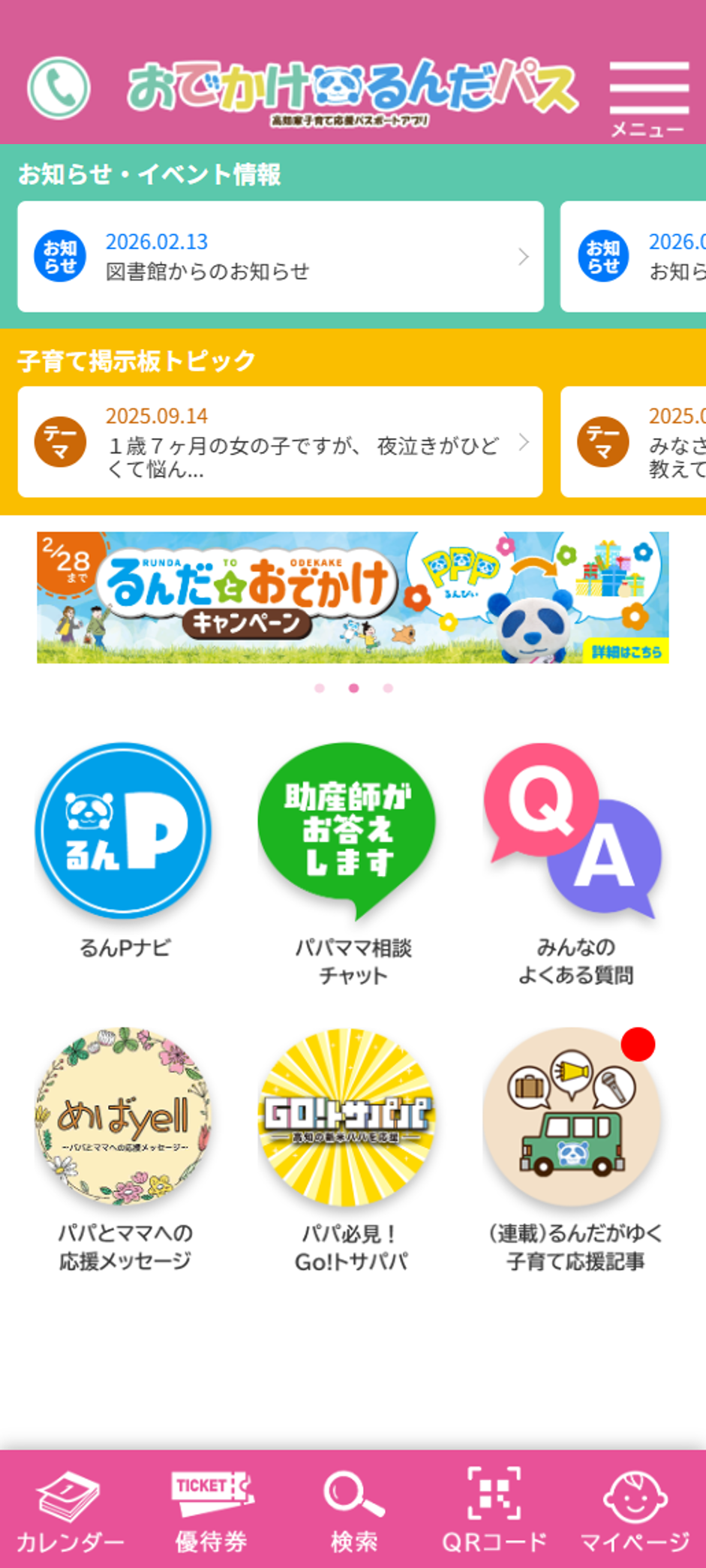Go to マイページ tab

635,1510
